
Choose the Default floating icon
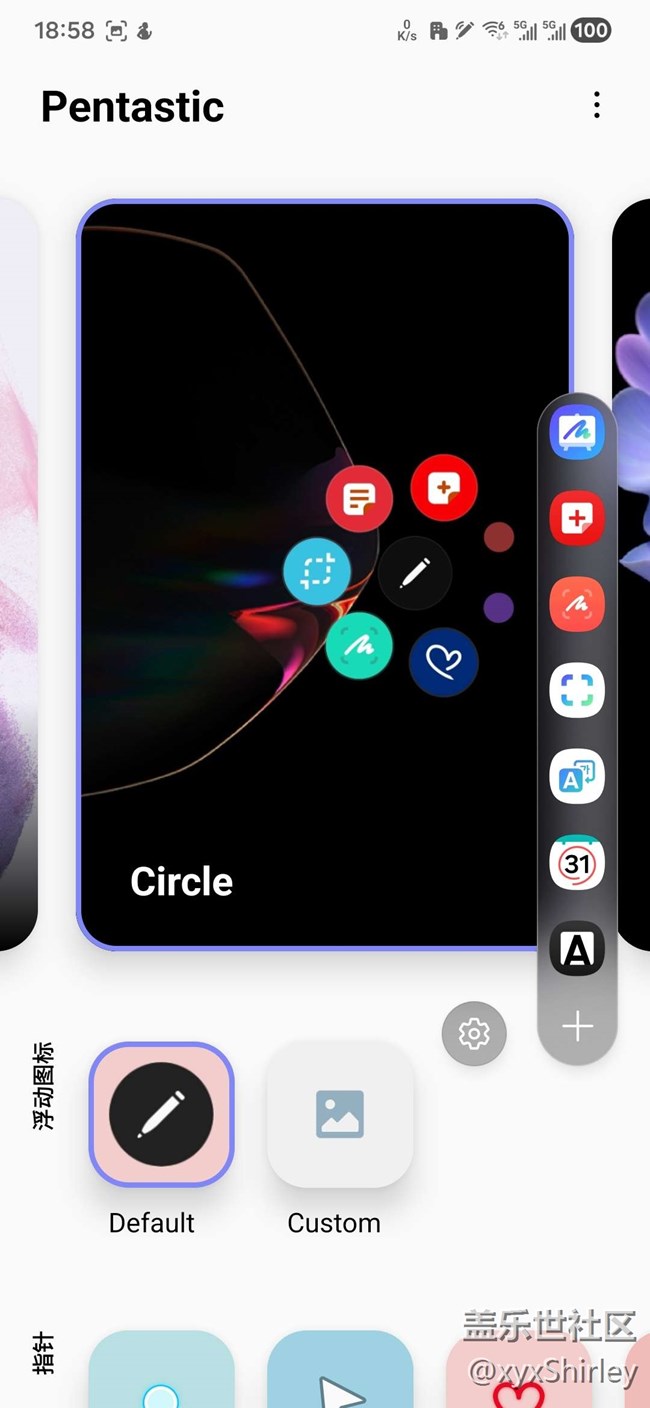tap(161, 1114)
